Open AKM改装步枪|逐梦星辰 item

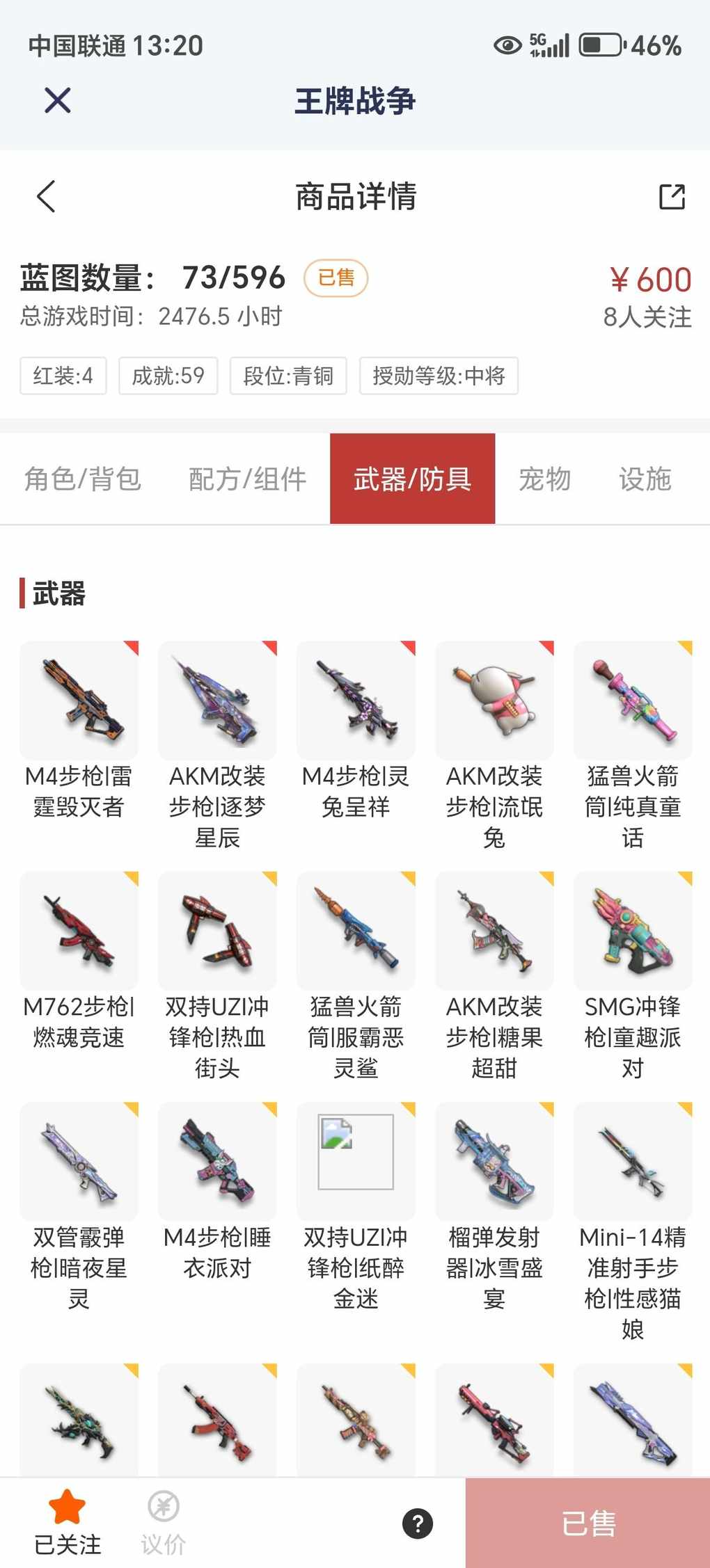pos(217,700)
